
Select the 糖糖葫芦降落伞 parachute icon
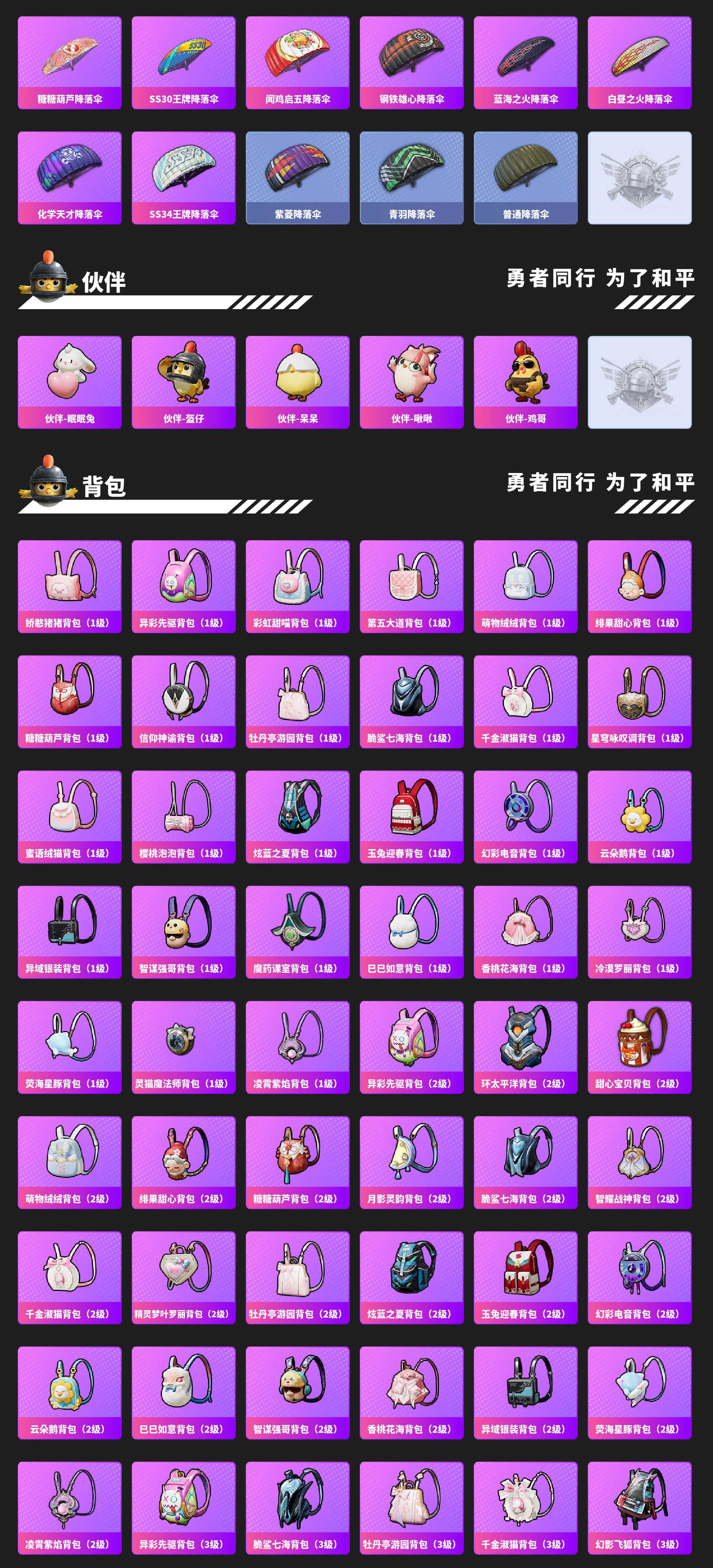[x=70, y=61]
